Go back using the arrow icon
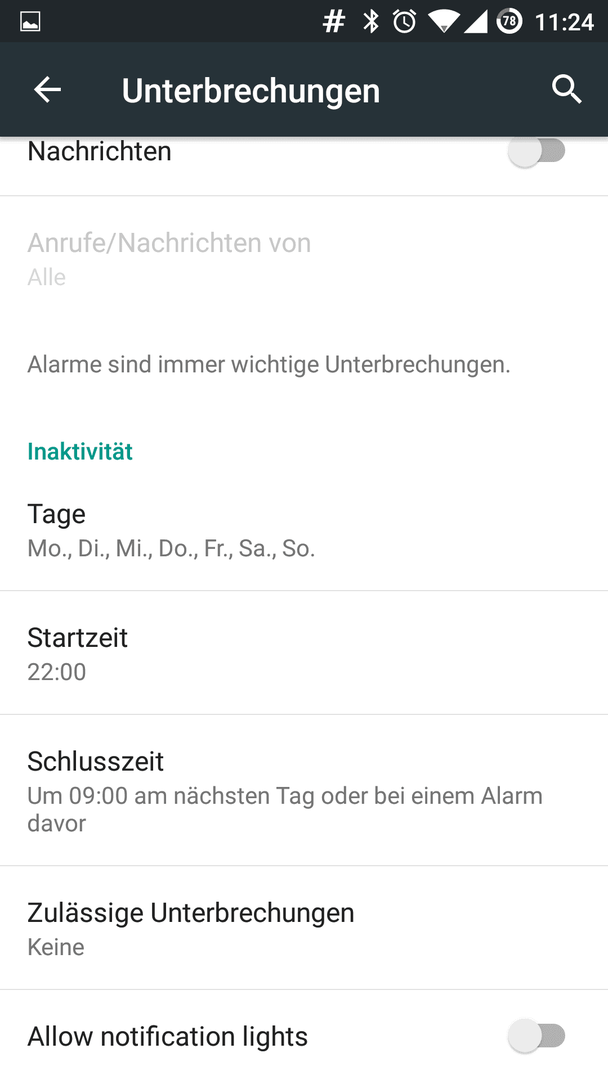Screen dimensions: 608x1080 click(48, 90)
